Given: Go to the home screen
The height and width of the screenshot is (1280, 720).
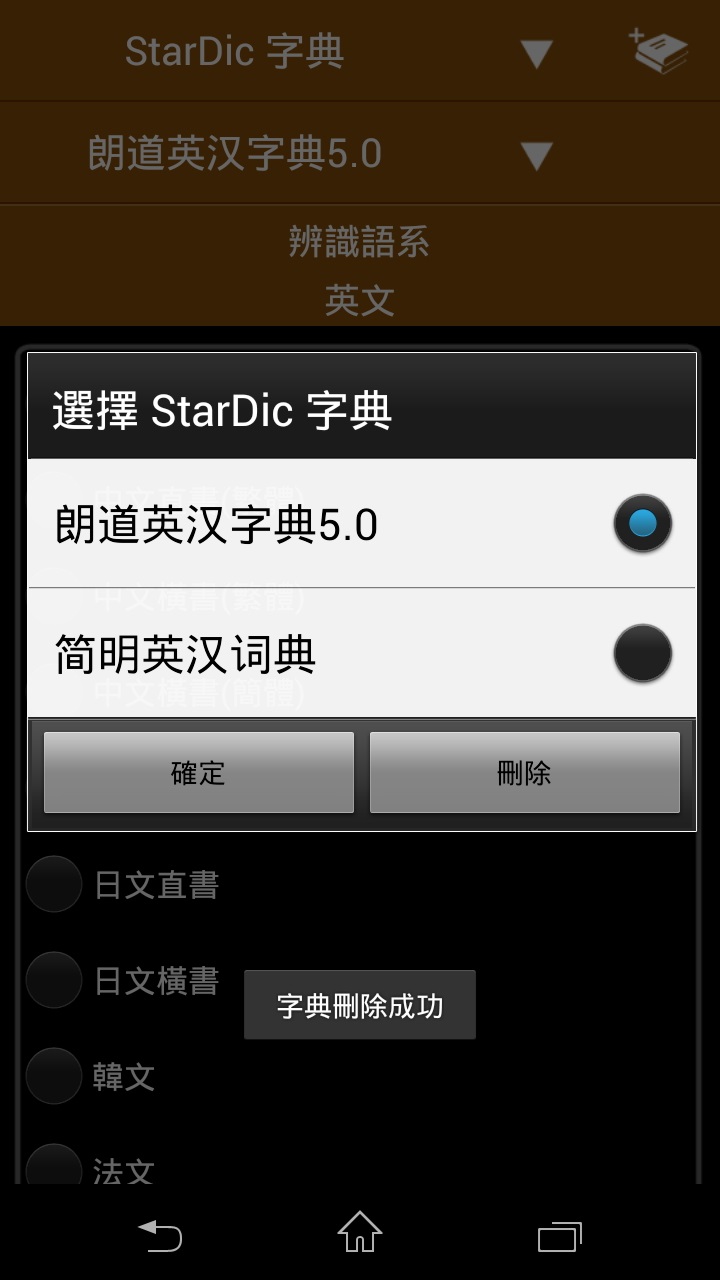Looking at the screenshot, I should pos(360,1232).
